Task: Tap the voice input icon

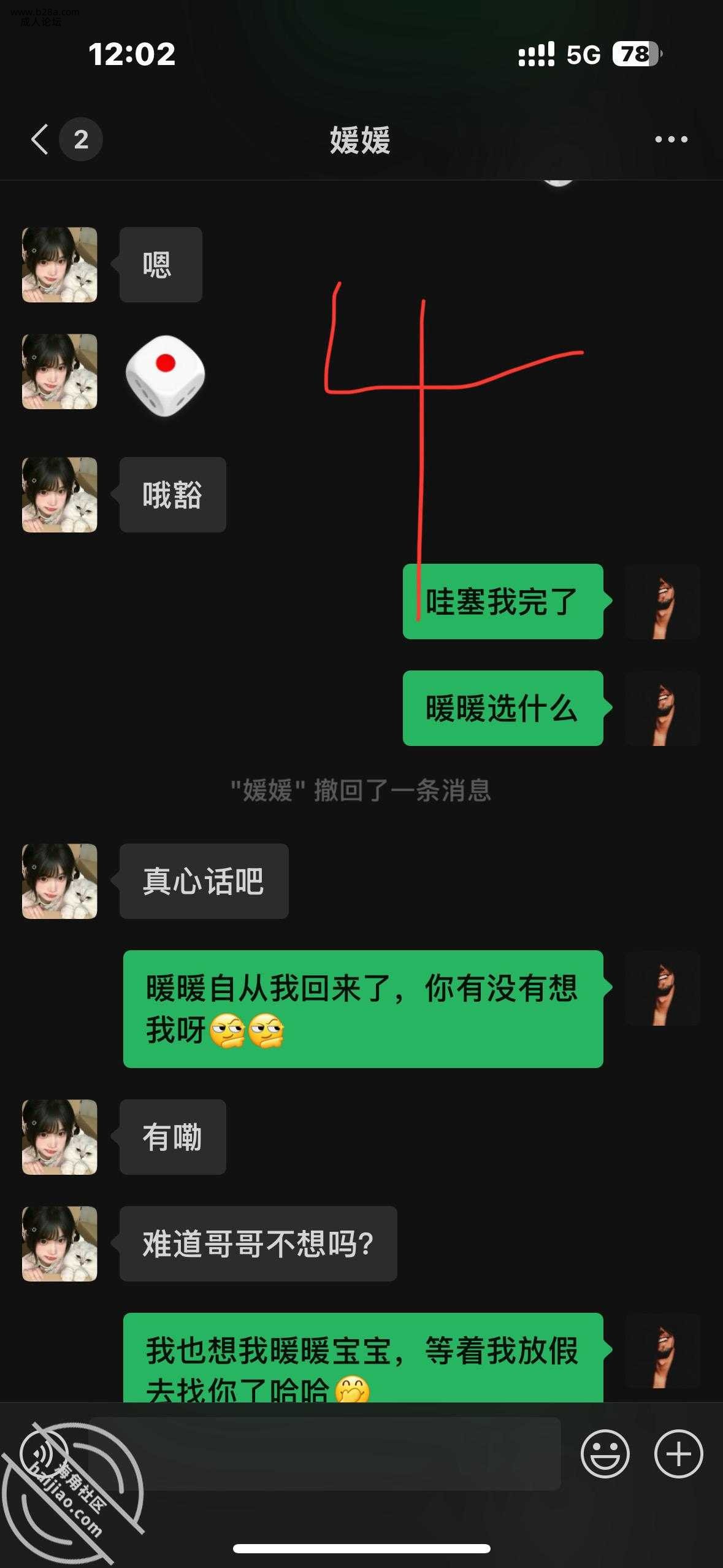Action: point(44,1454)
